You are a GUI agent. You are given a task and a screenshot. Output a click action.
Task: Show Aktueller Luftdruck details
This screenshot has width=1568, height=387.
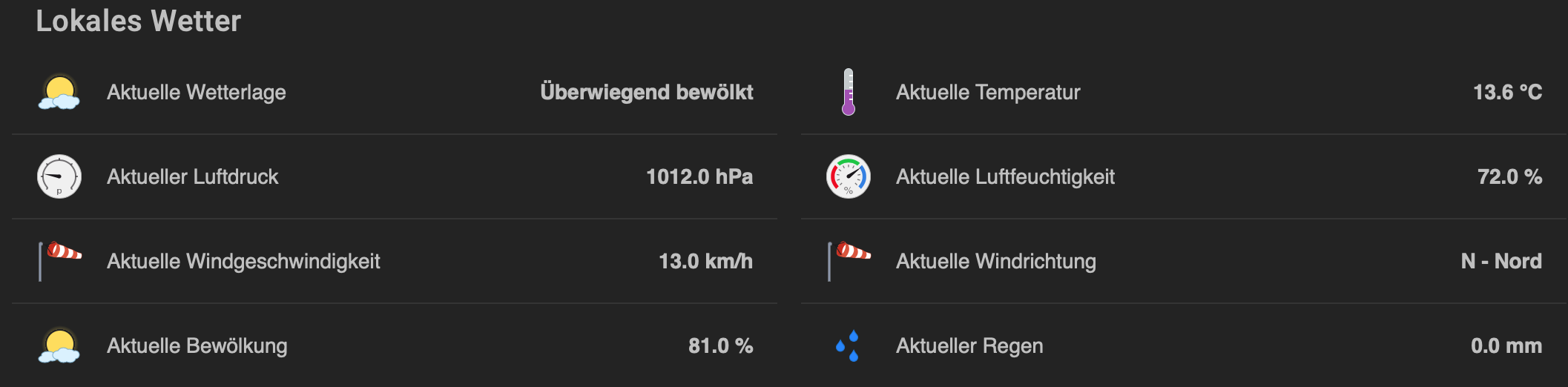[x=193, y=177]
